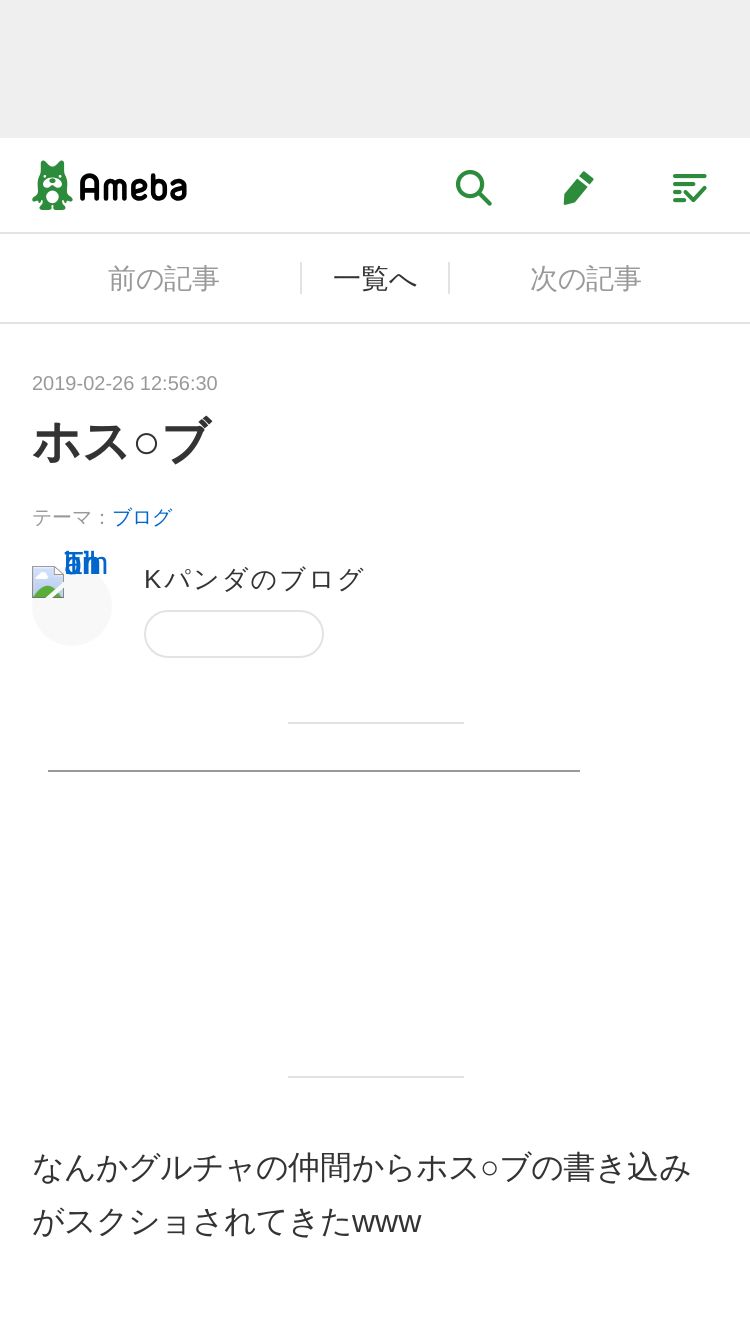Open the 一覧へ article list

coord(375,278)
